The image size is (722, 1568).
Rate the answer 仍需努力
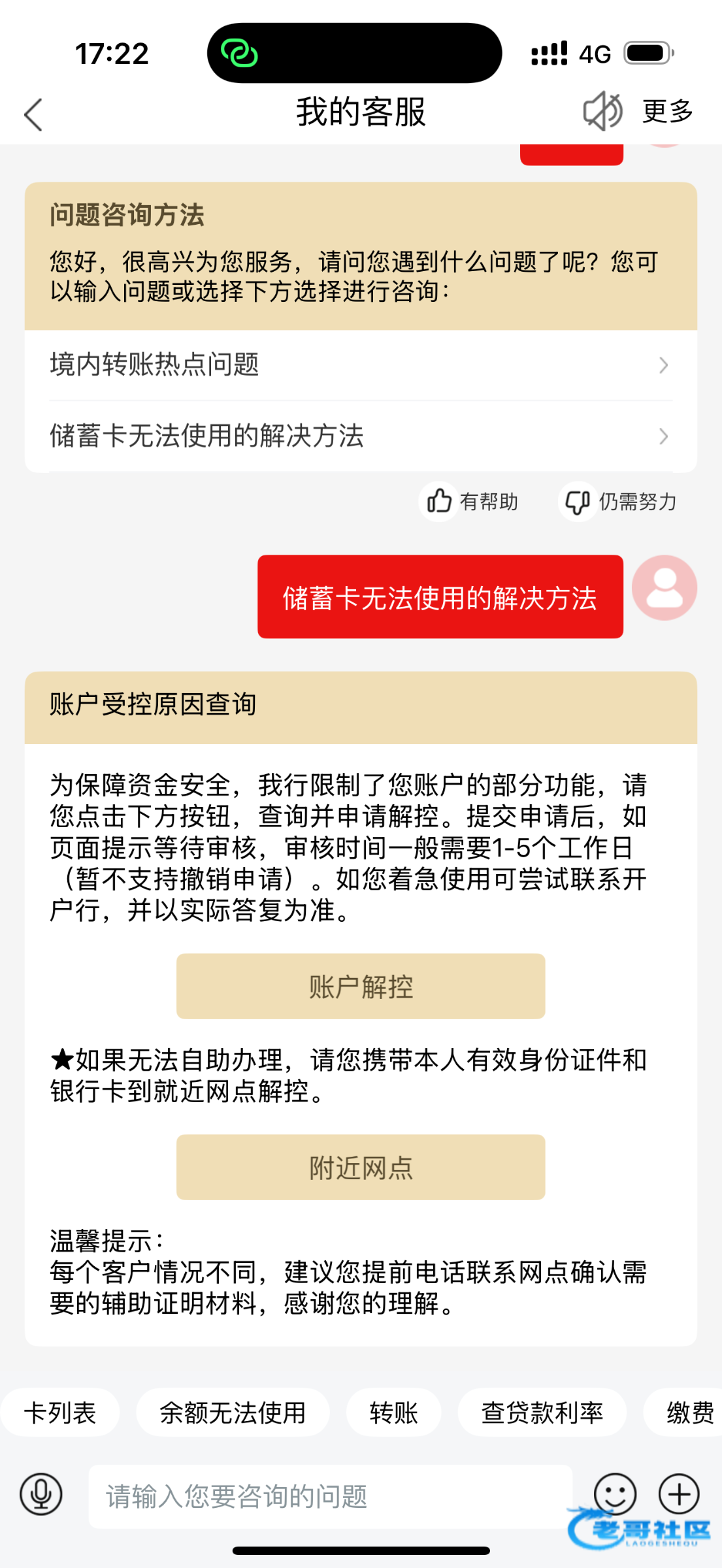[618, 501]
